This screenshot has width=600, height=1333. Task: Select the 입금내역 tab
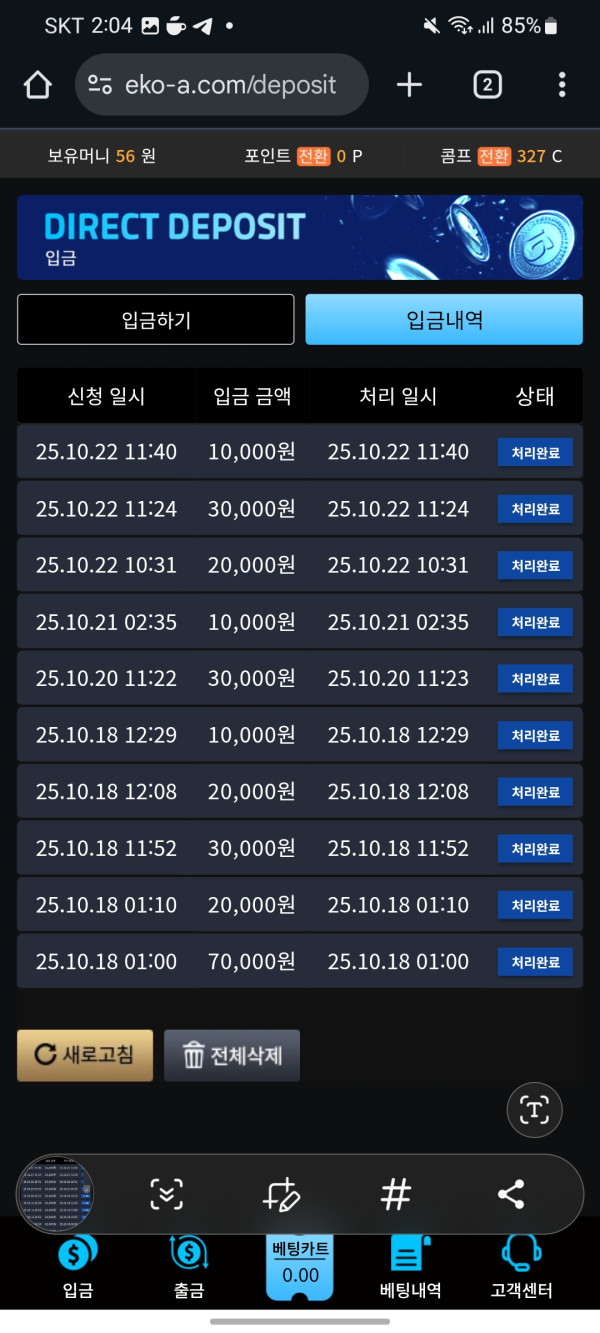[444, 320]
